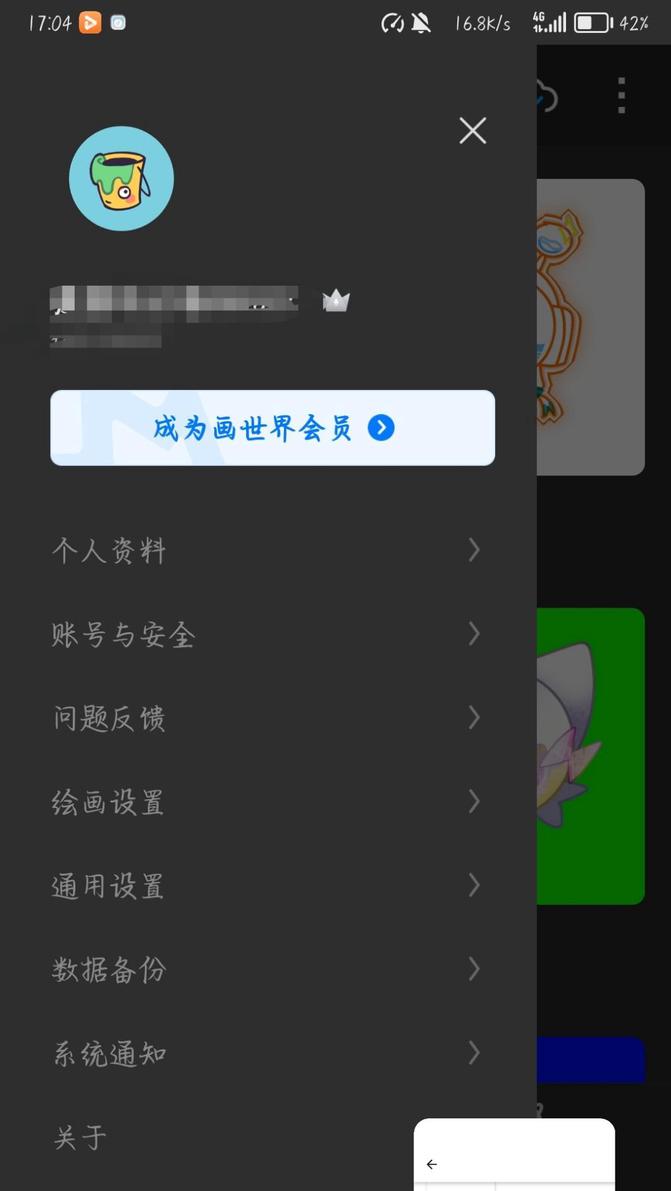Tap 成为画世界会员 membership button
Viewport: 671px width, 1191px height.
272,428
